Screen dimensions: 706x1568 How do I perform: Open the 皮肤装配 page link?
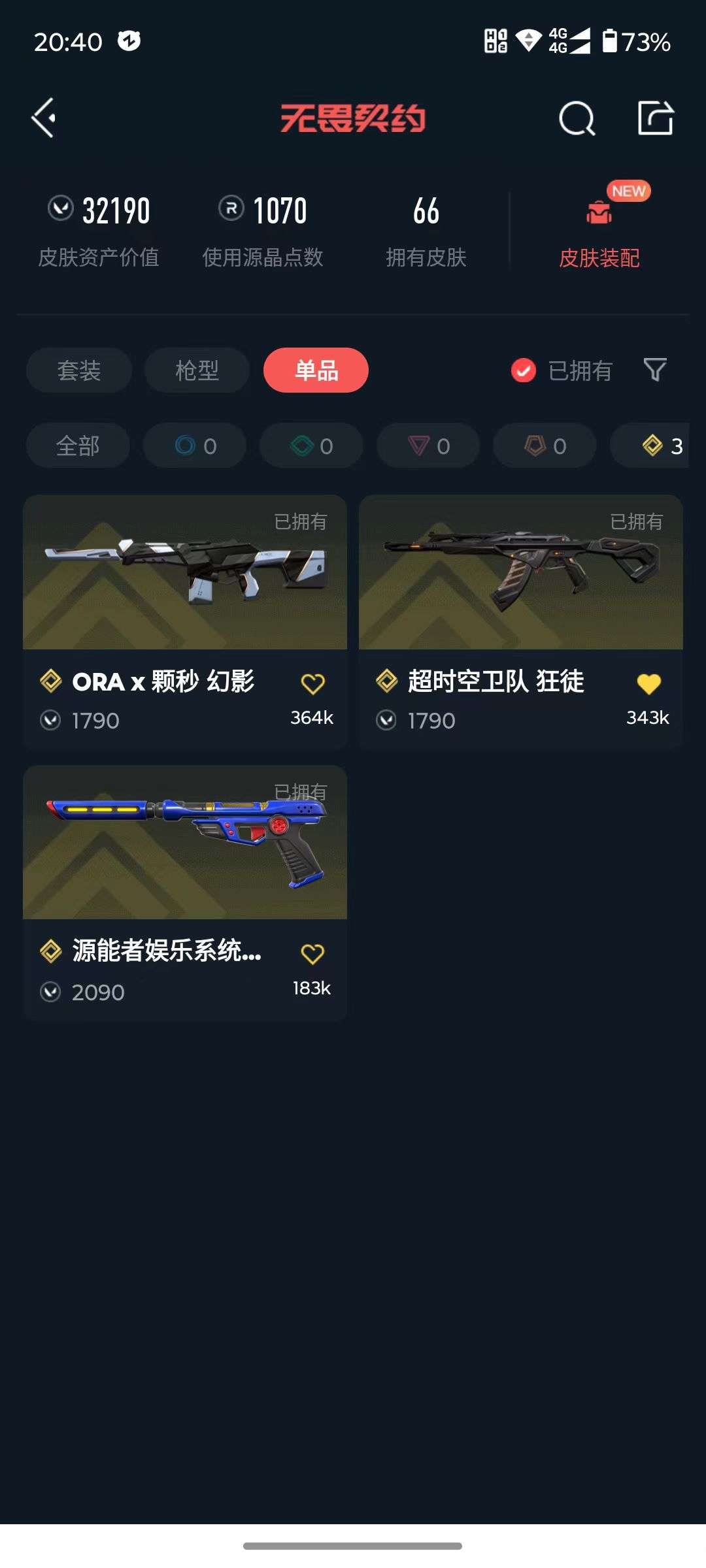(598, 258)
